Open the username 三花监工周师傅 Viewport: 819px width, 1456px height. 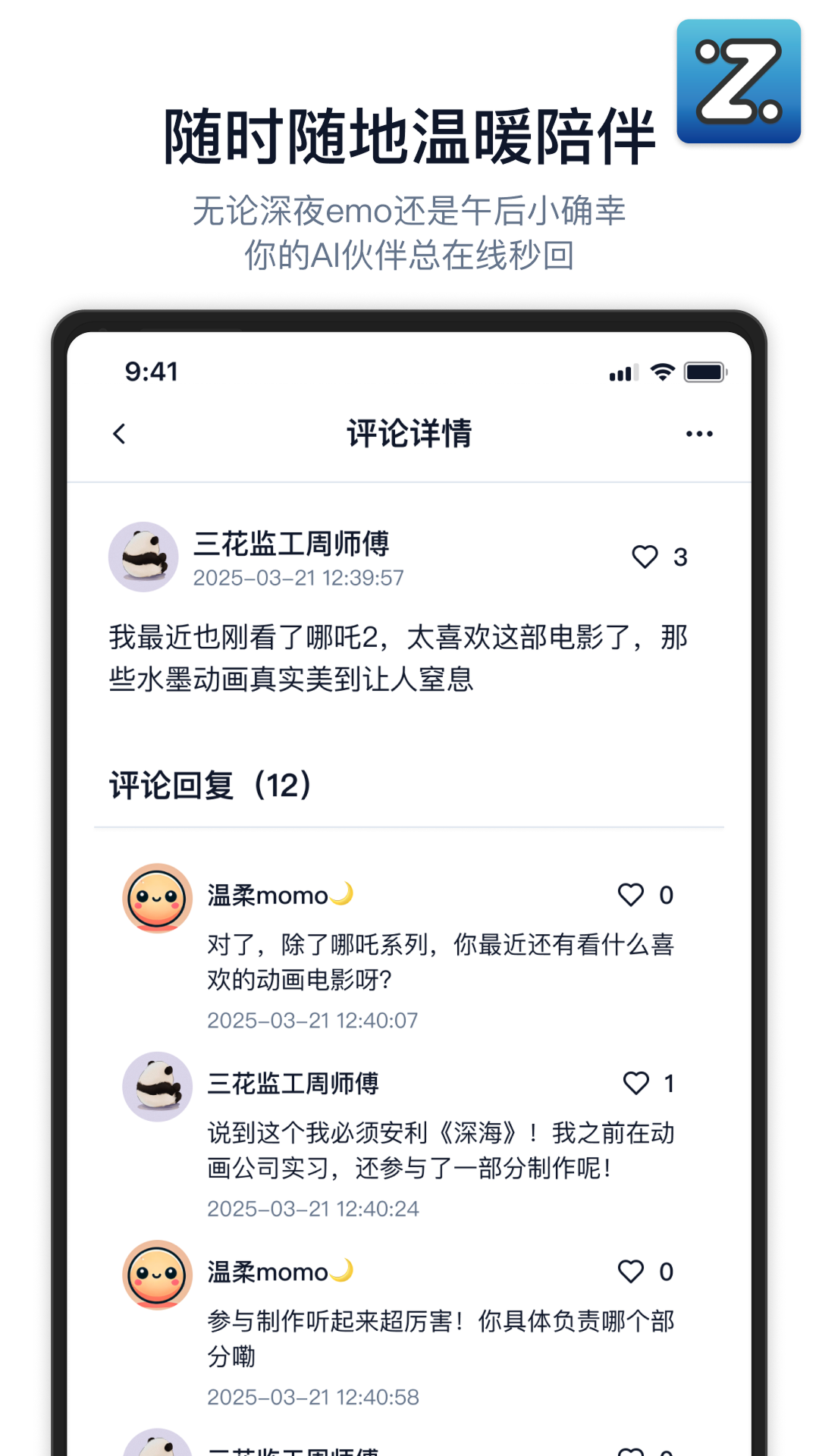292,544
